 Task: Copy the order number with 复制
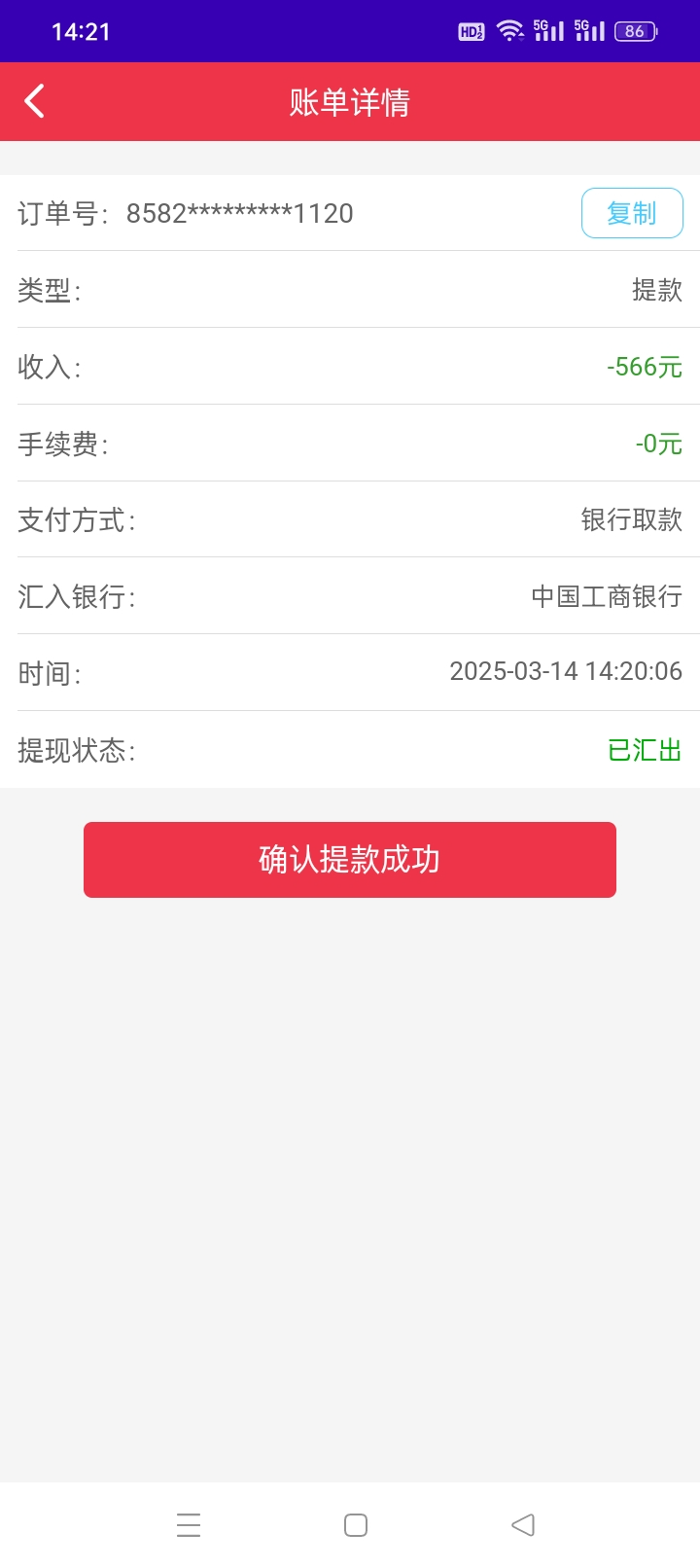(x=632, y=213)
